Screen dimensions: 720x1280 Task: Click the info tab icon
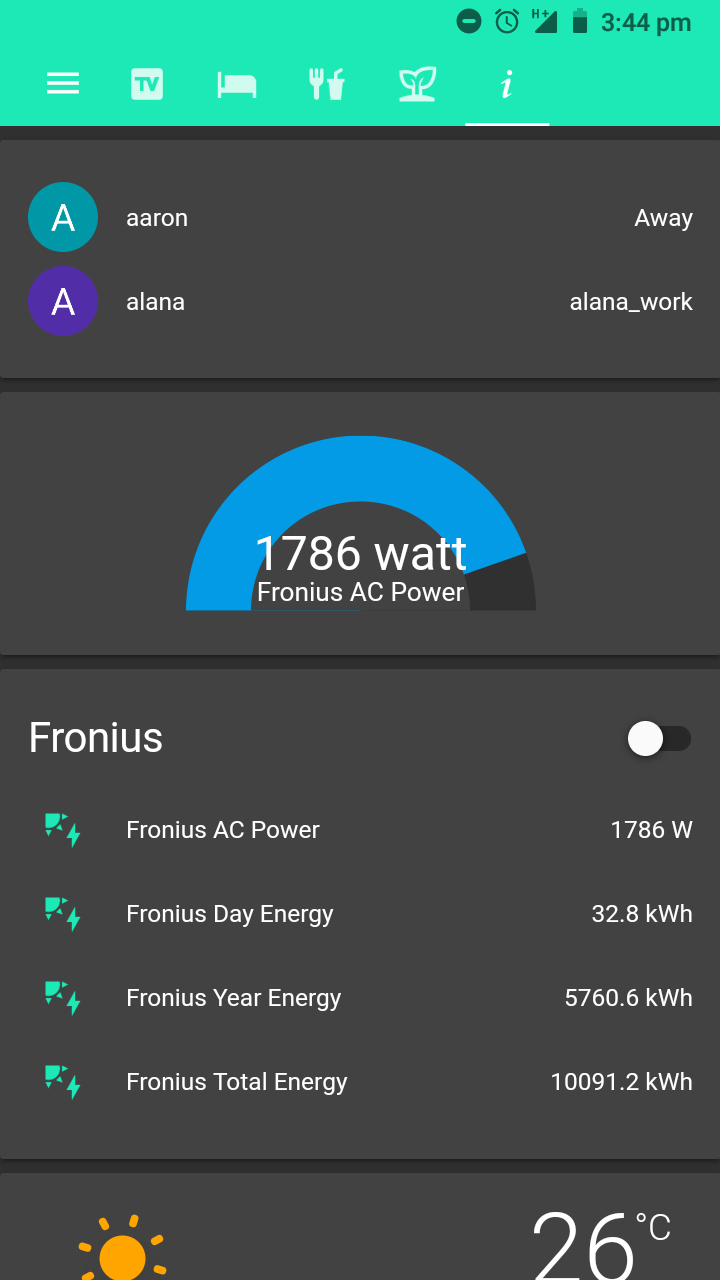tap(507, 84)
